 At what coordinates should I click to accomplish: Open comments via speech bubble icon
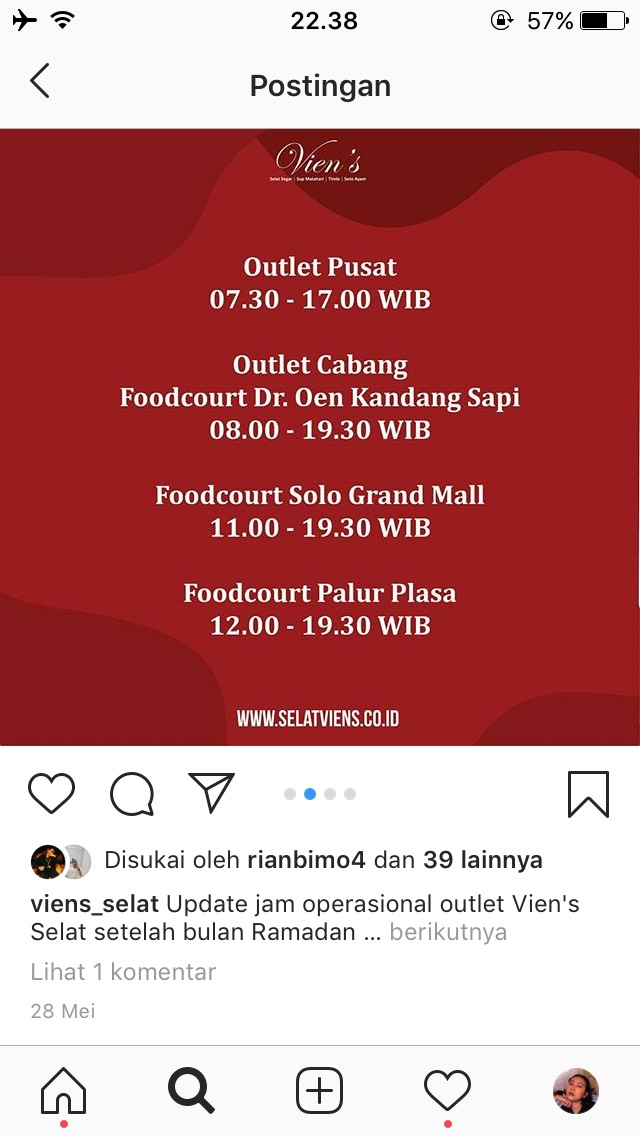pyautogui.click(x=132, y=795)
